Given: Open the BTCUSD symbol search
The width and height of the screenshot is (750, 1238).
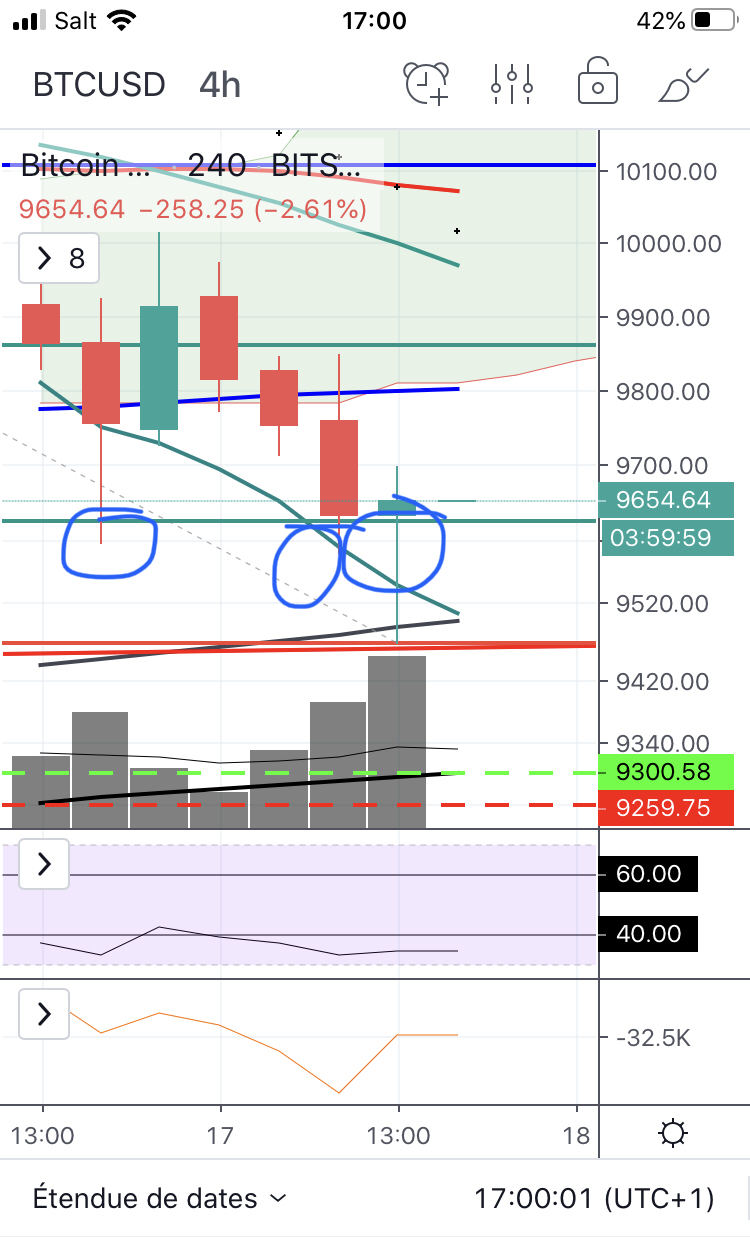Looking at the screenshot, I should [99, 84].
